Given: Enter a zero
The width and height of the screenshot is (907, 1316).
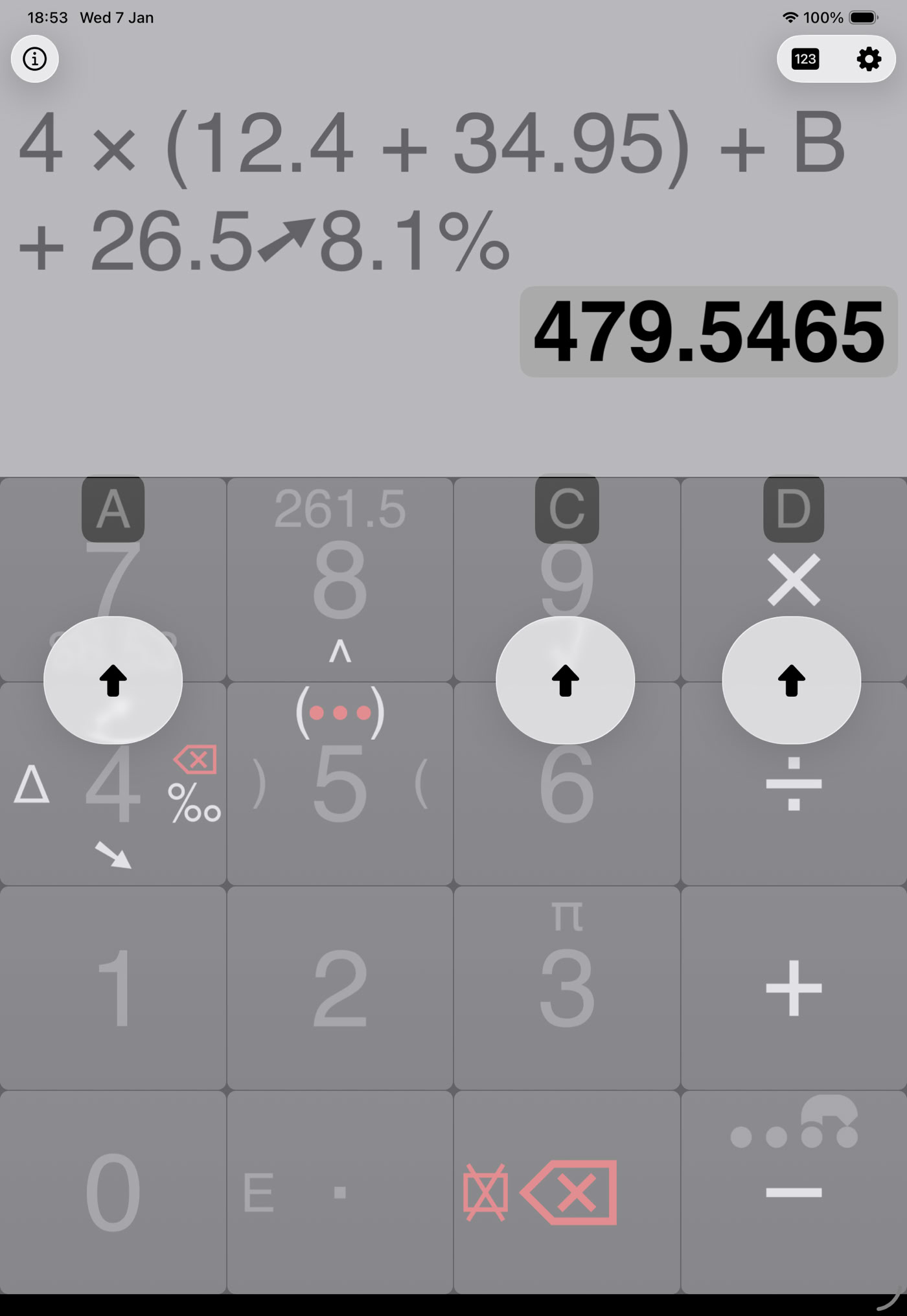Looking at the screenshot, I should pos(113,1192).
